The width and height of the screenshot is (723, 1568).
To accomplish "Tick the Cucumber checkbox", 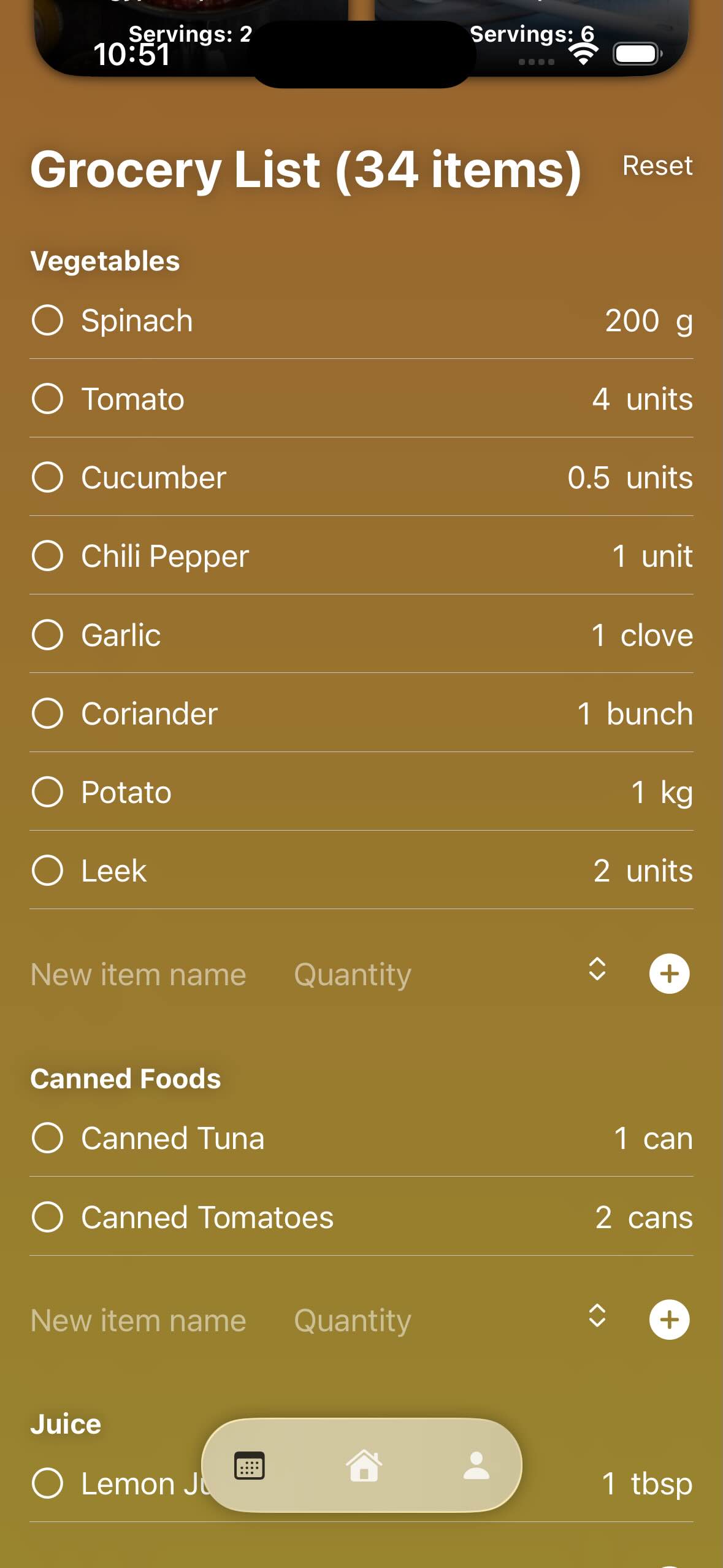I will (x=47, y=477).
